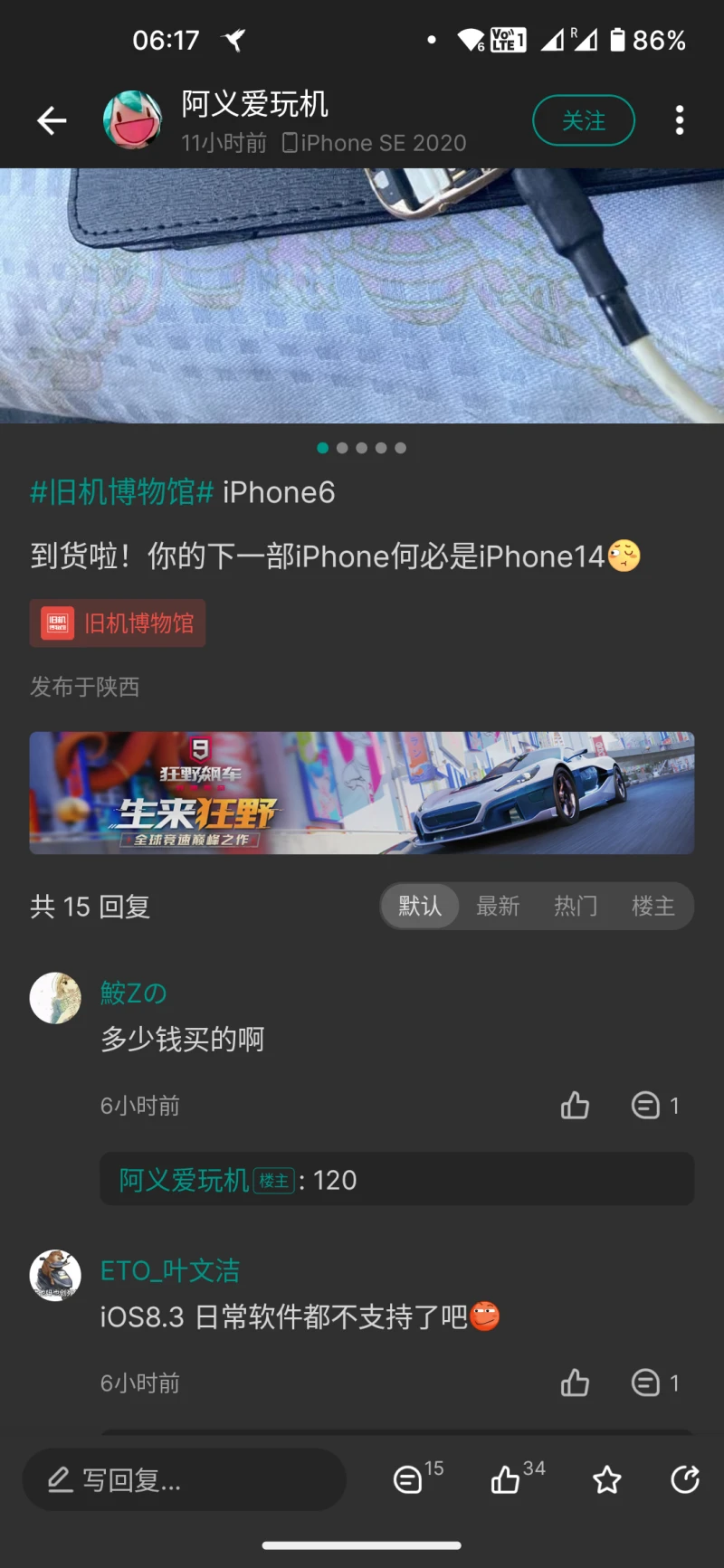724x1568 pixels.
Task: Like 鲛Zの's comment
Action: point(575,1106)
